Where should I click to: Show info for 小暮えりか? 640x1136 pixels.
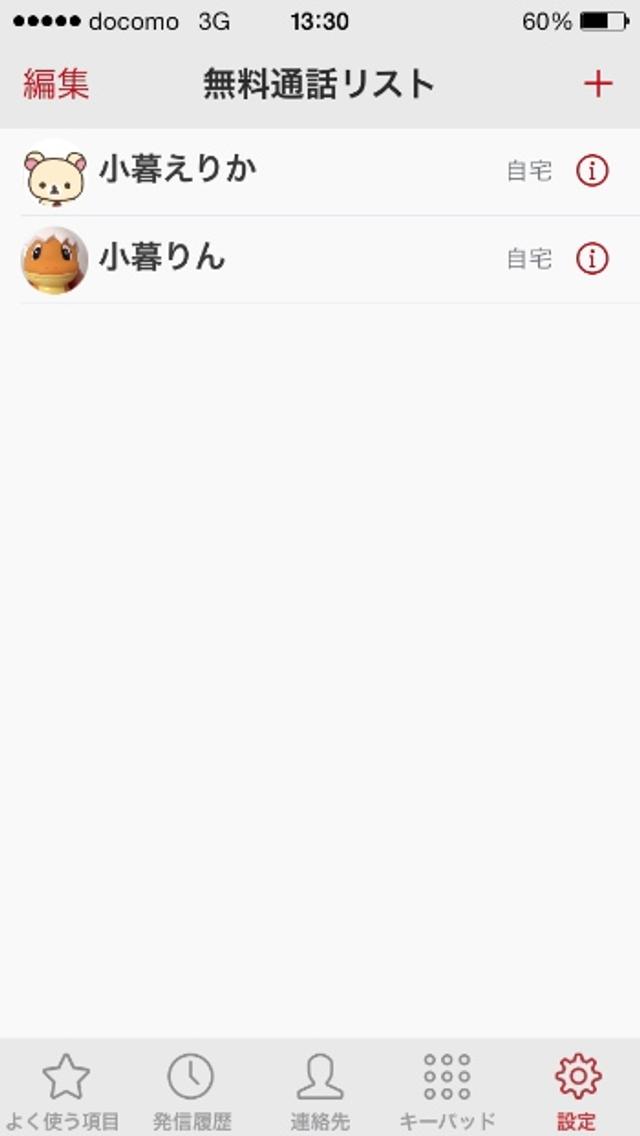tap(592, 172)
